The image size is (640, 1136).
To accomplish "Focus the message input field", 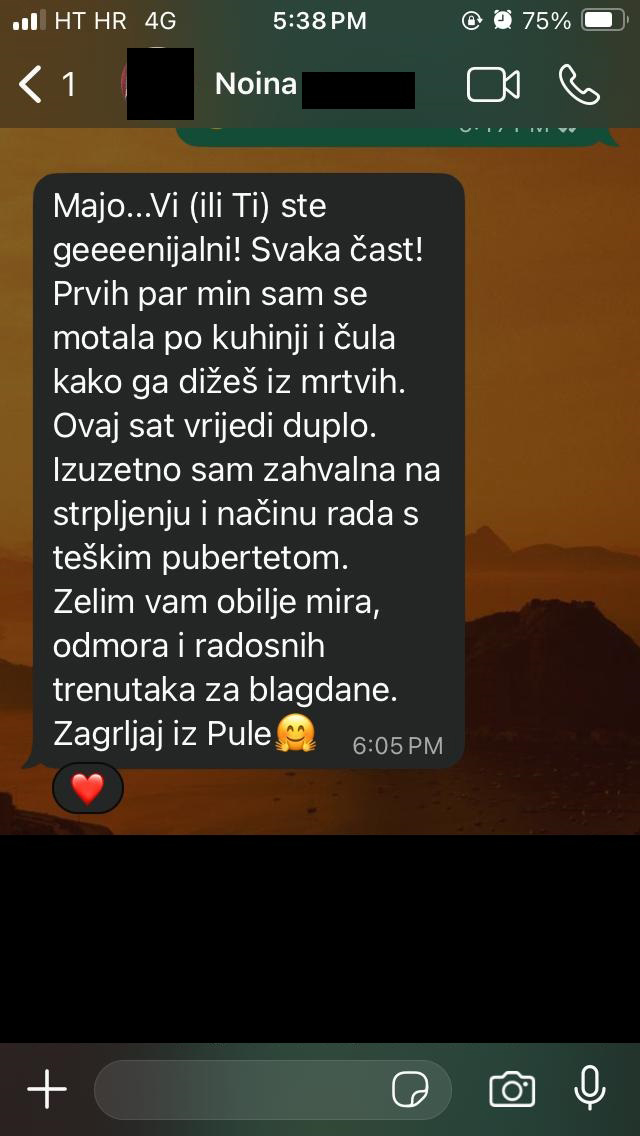I will coord(240,1089).
